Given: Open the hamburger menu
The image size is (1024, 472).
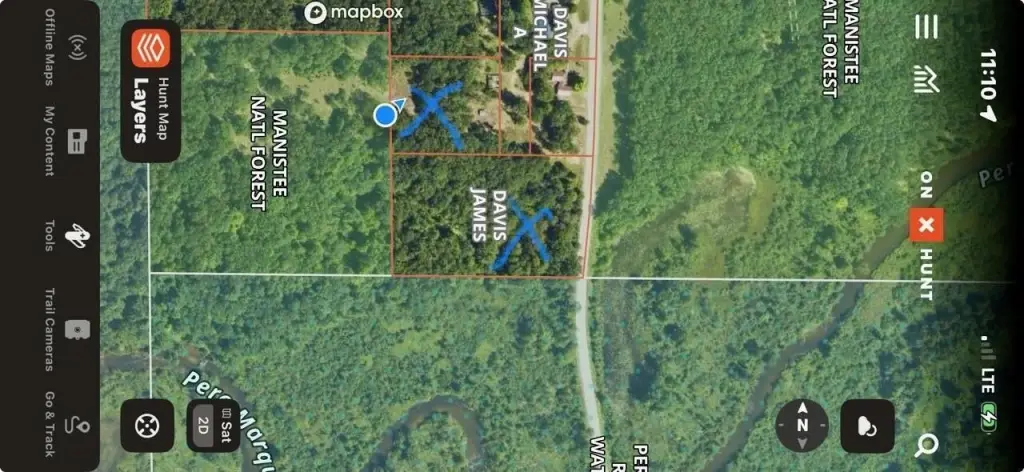Looking at the screenshot, I should tap(926, 27).
